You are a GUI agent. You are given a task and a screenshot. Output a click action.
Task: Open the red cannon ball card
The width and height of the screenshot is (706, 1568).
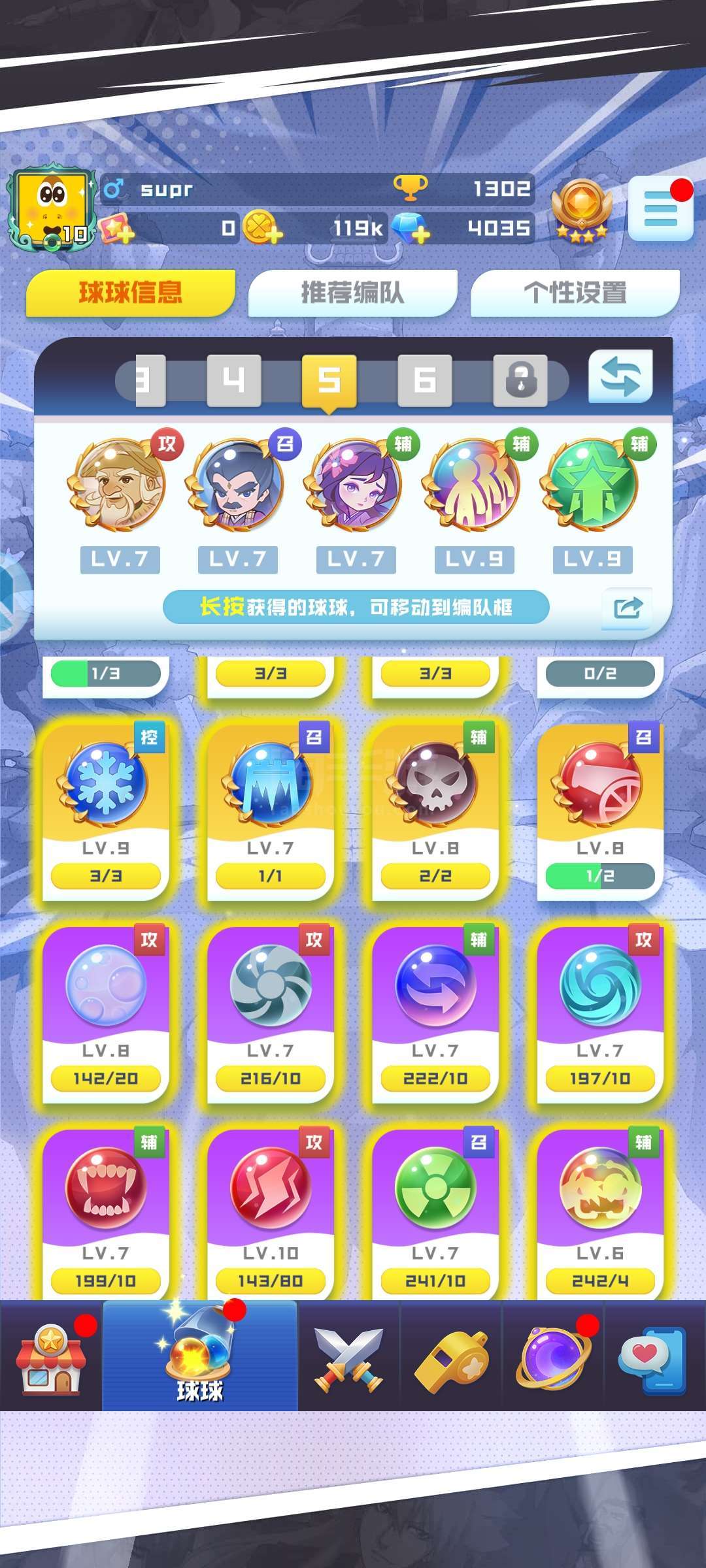click(x=599, y=810)
